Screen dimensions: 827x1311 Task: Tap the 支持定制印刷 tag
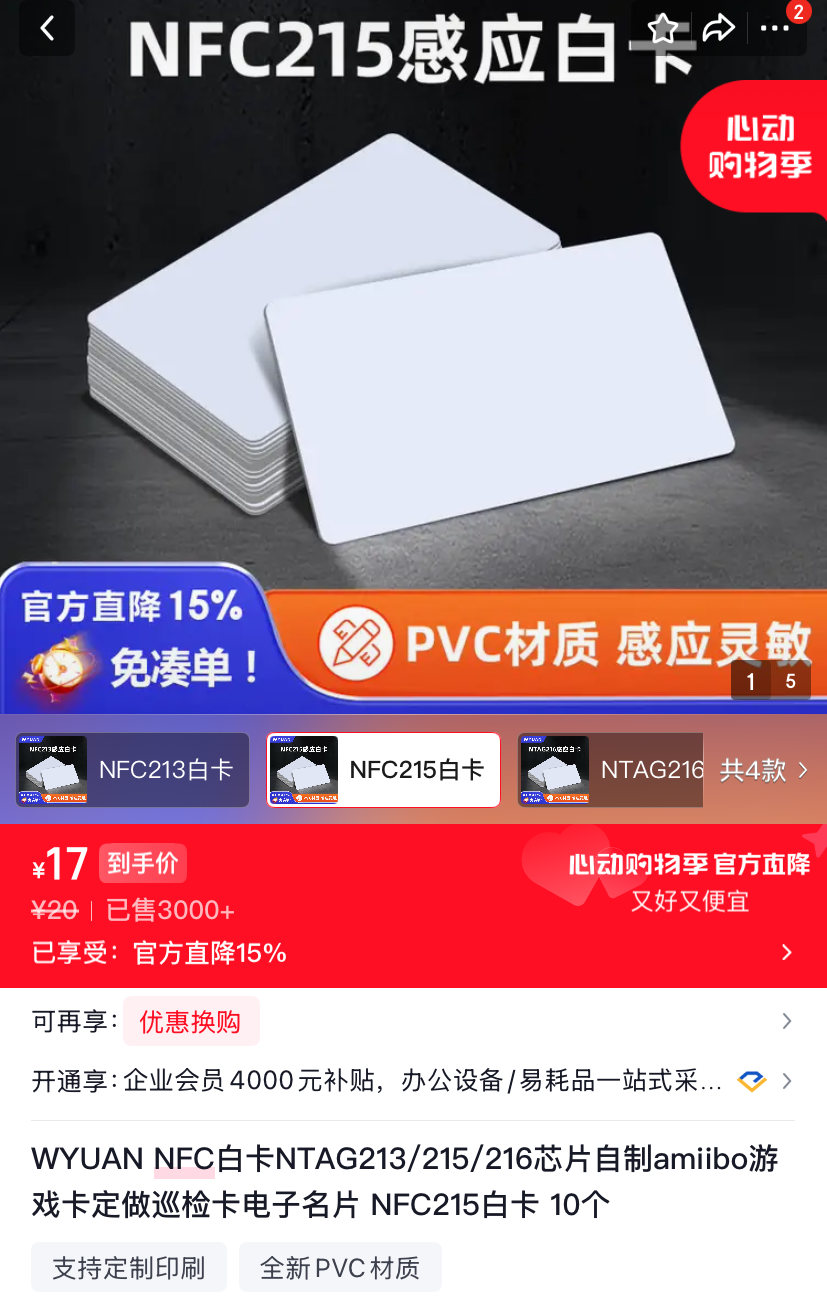pyautogui.click(x=129, y=1268)
